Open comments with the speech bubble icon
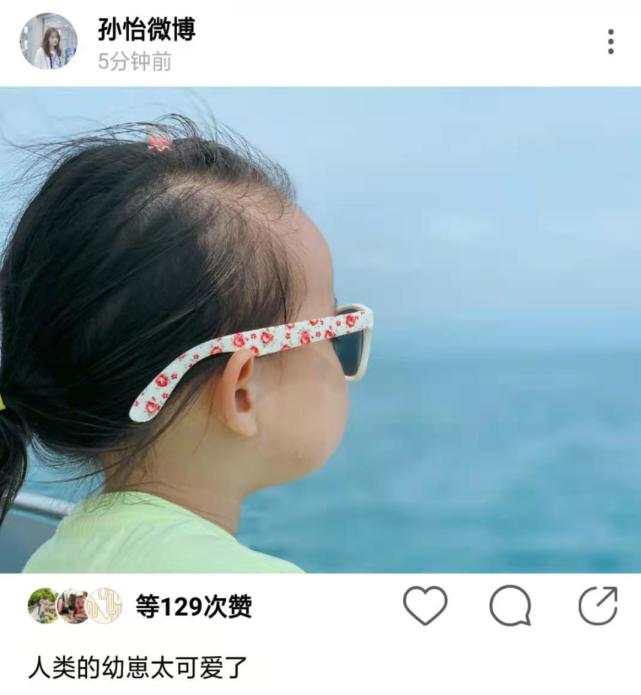Screen dimensions: 641x695 pyautogui.click(x=510, y=606)
